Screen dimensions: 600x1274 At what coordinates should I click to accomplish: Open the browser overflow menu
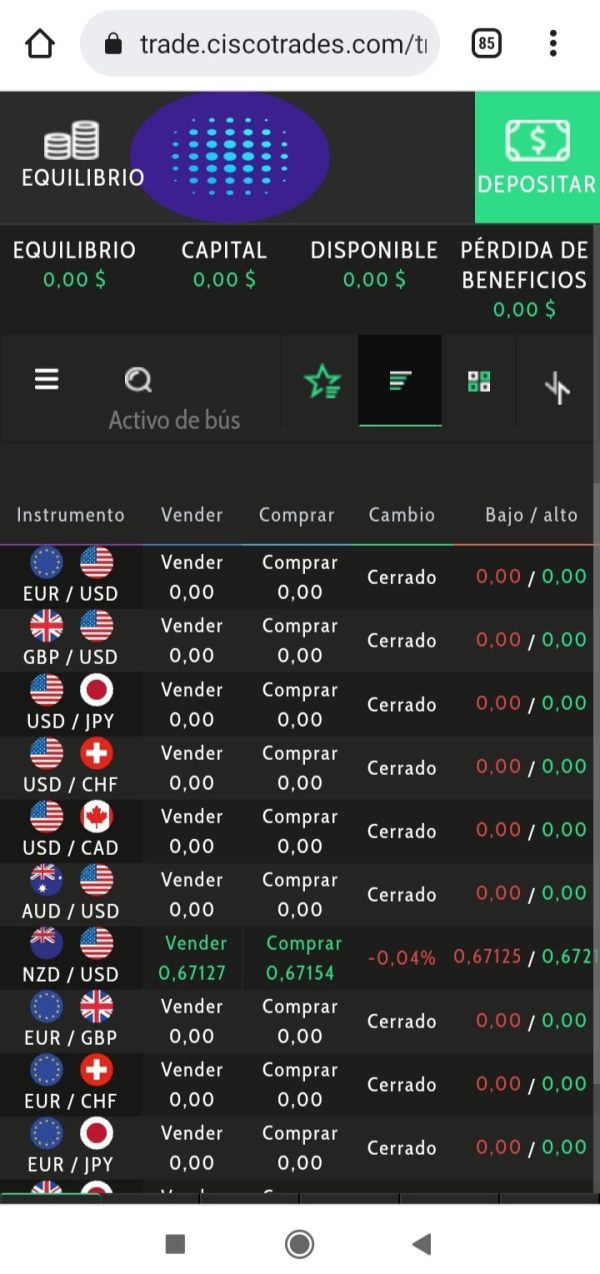tap(553, 43)
